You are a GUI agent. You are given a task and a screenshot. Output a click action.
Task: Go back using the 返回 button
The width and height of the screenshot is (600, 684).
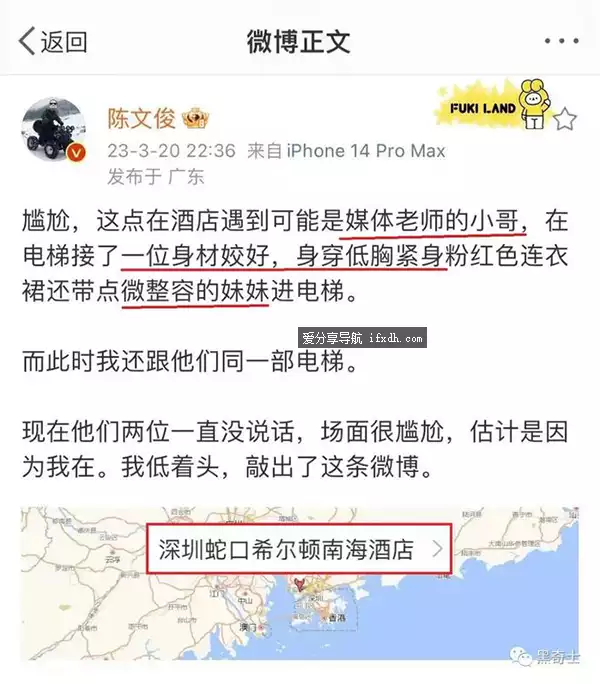(x=52, y=41)
